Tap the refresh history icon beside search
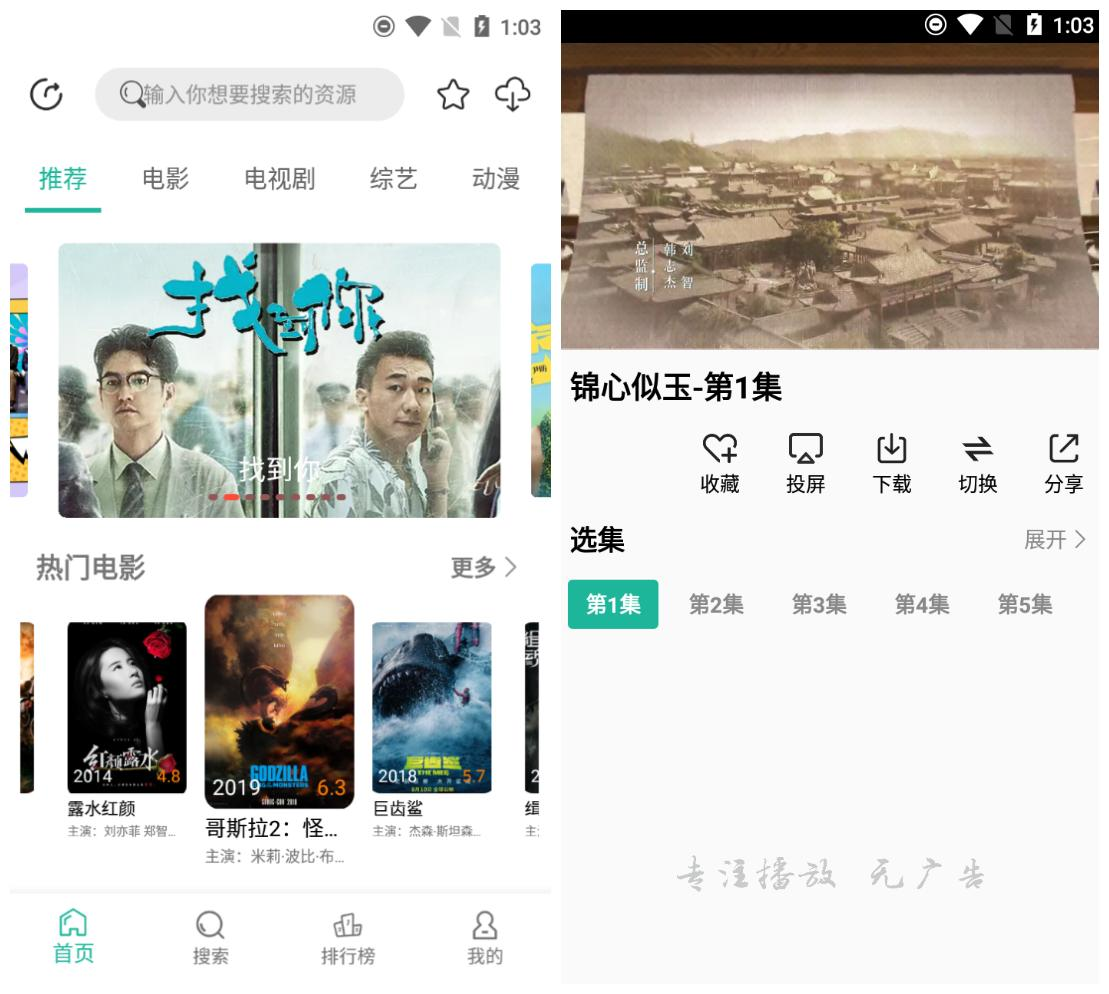Image resolution: width=1109 pixels, height=994 pixels. [x=46, y=95]
